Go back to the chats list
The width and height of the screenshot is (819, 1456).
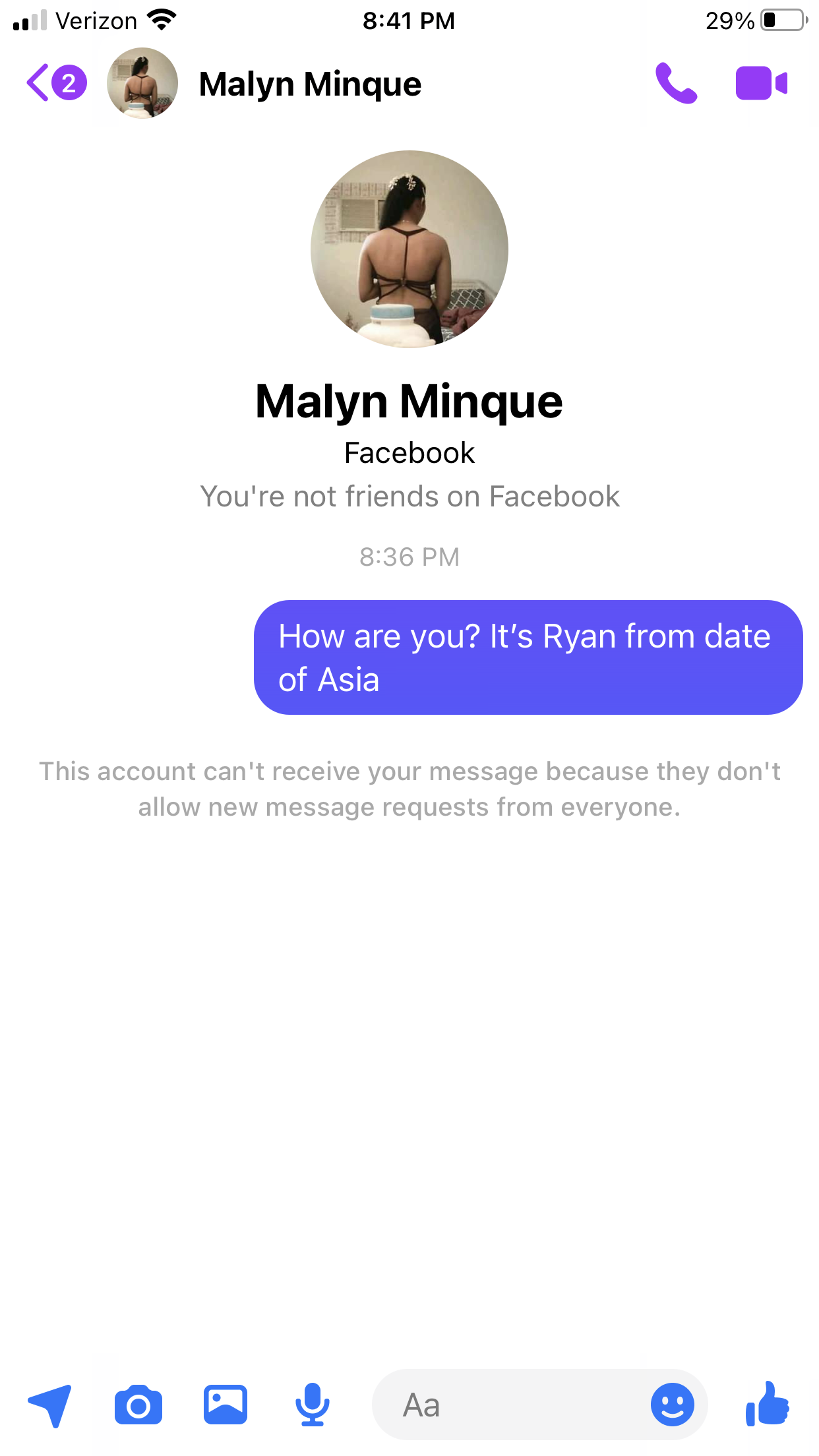click(55, 83)
